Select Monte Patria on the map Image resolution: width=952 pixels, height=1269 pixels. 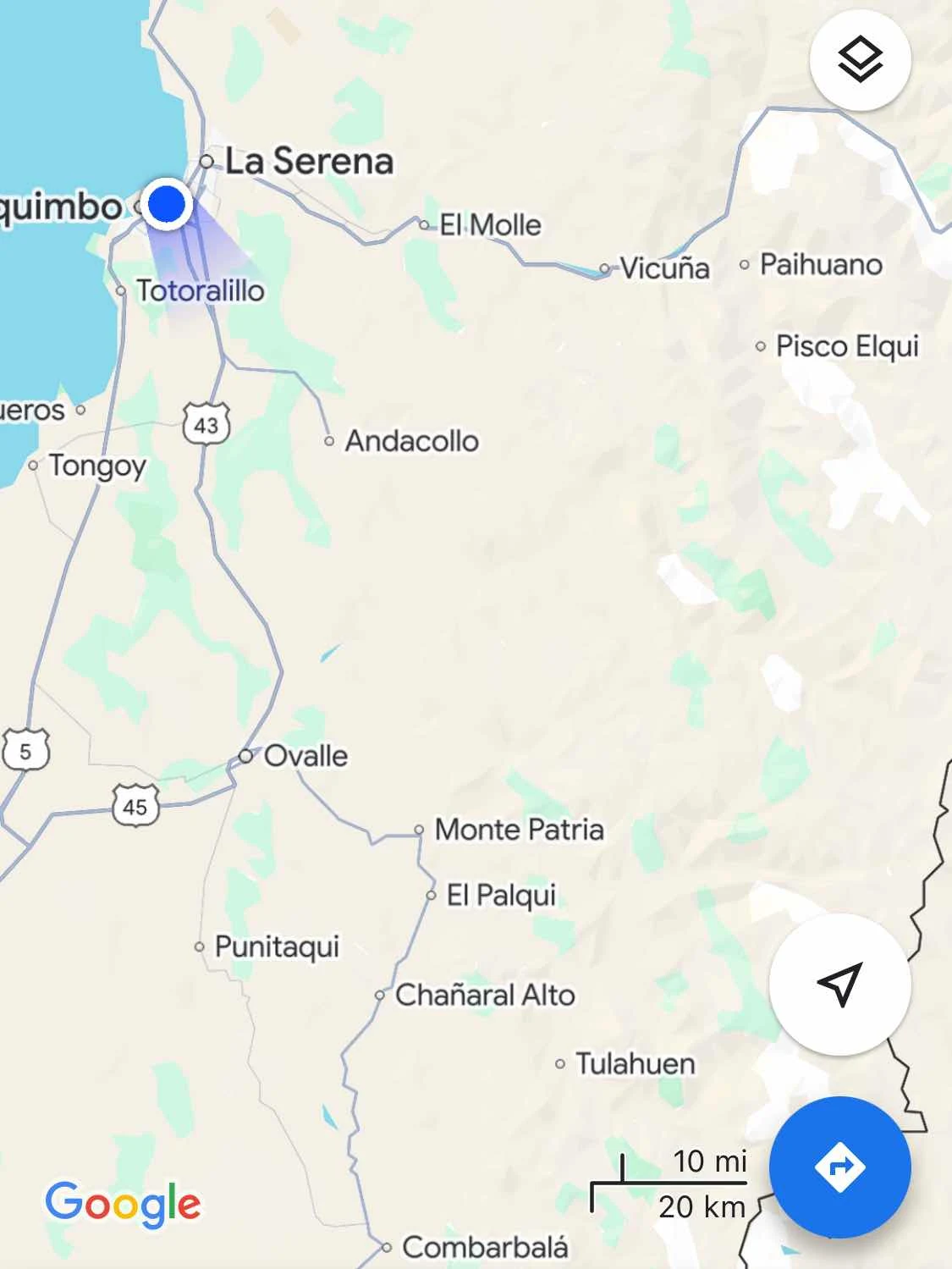519,830
